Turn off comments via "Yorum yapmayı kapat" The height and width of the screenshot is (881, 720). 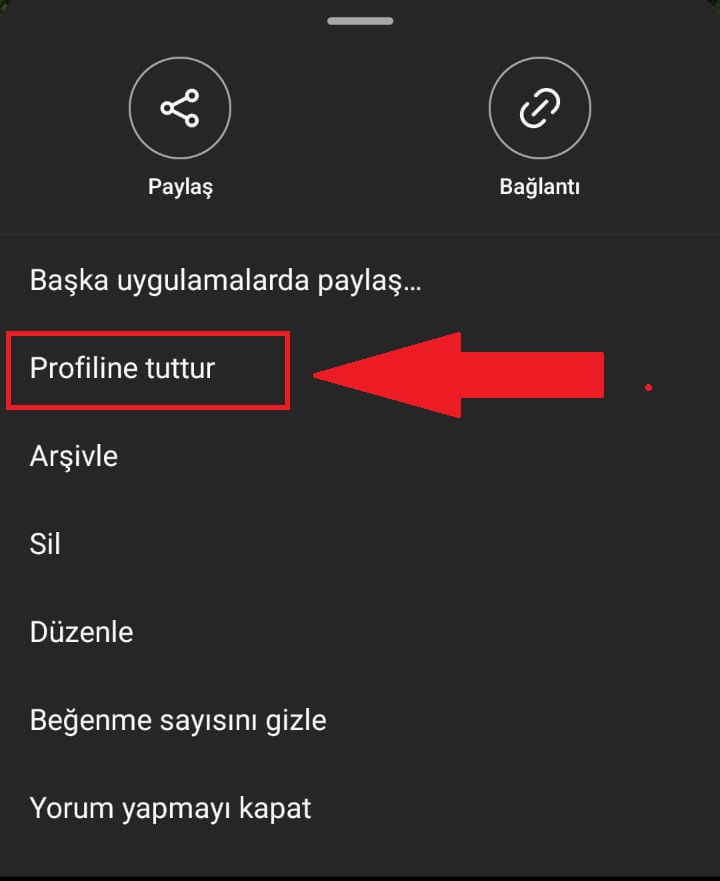(x=170, y=807)
